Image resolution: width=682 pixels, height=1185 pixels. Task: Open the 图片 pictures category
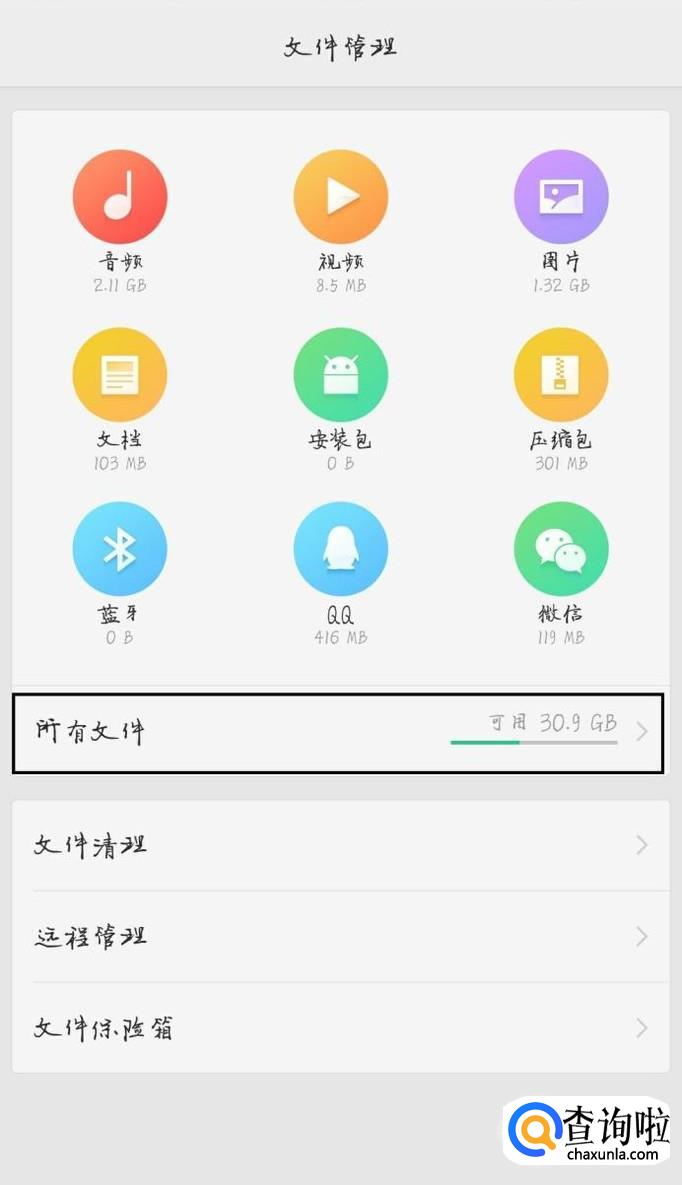(560, 197)
